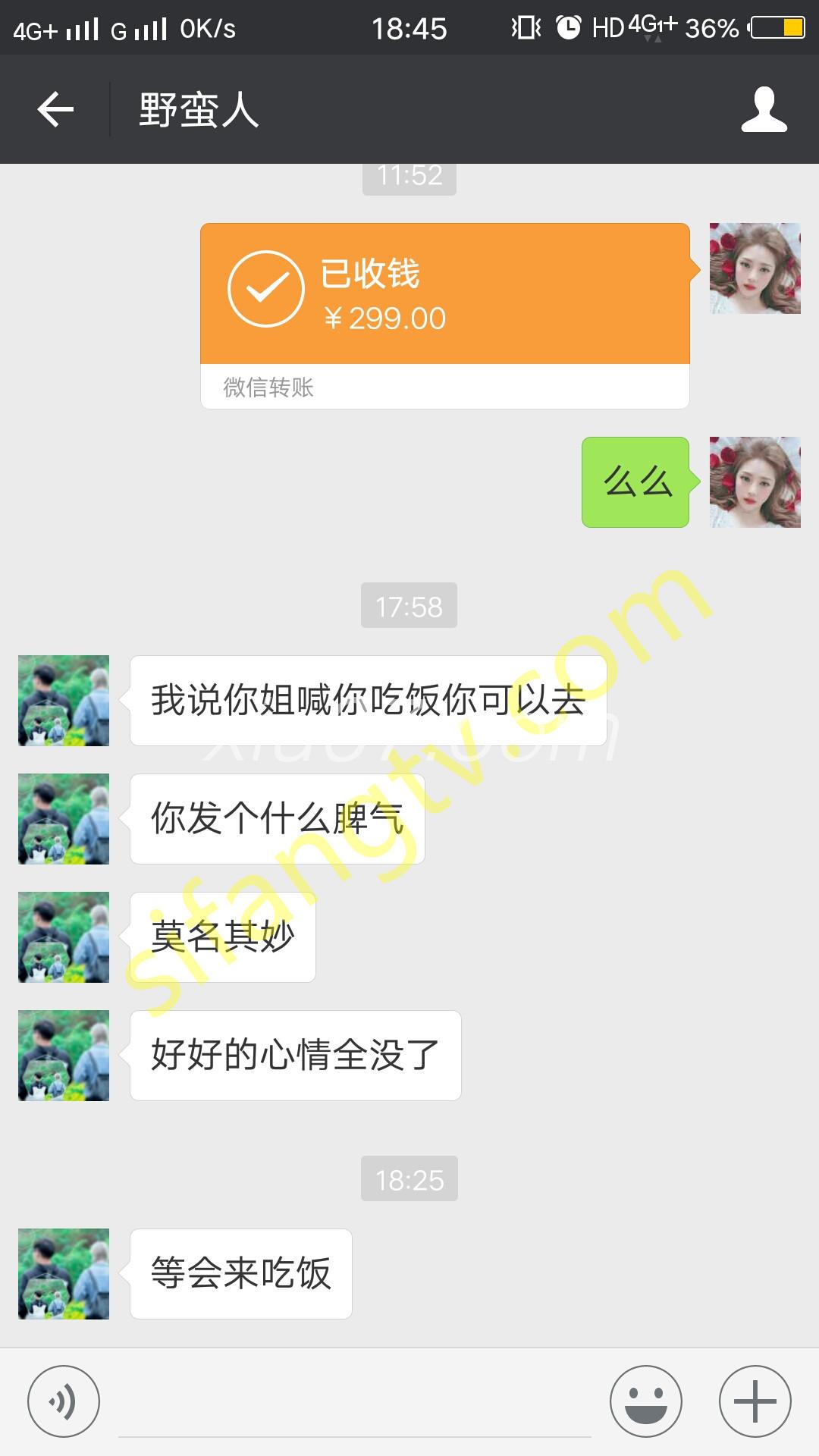The width and height of the screenshot is (819, 1456).
Task: Open chat info via the profile icon
Action: point(764,110)
